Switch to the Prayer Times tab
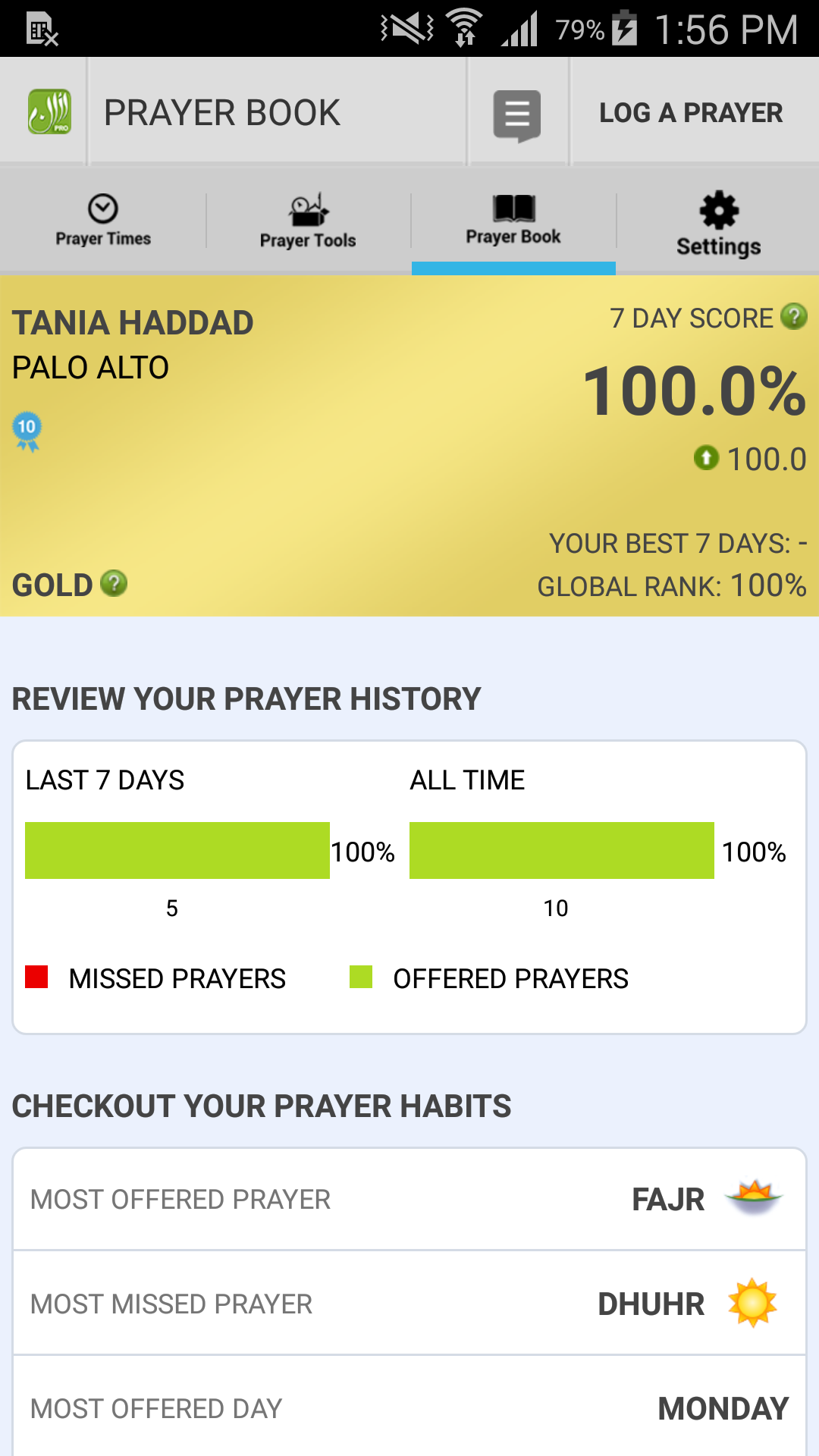819x1456 pixels. [104, 220]
